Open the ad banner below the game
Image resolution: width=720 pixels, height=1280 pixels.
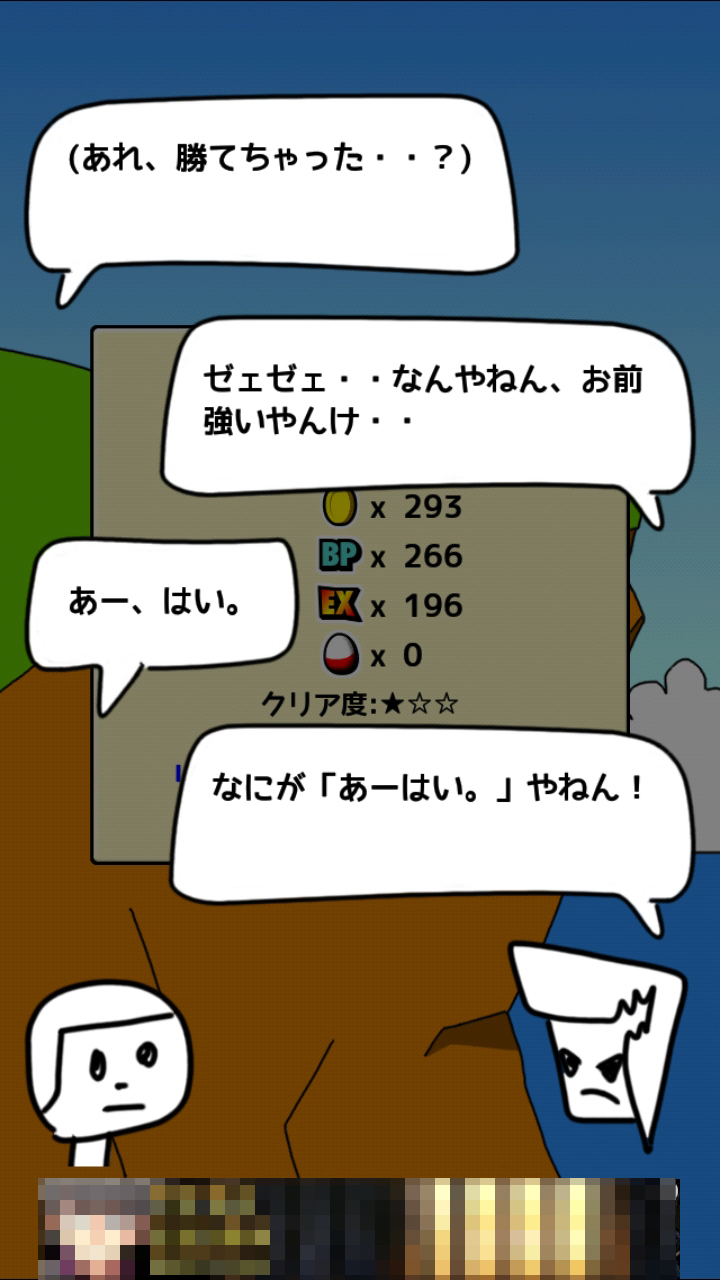click(359, 1228)
